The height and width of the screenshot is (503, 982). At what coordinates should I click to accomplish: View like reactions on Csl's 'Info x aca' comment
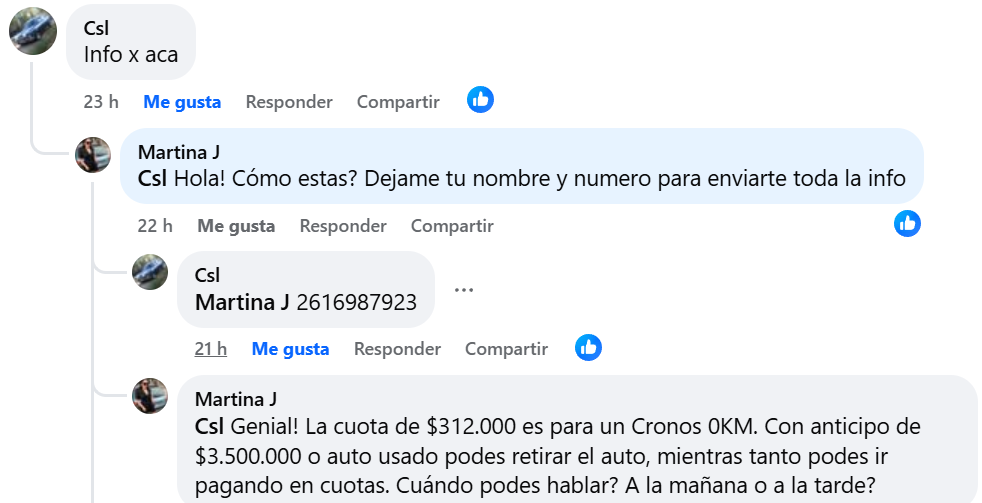click(481, 100)
